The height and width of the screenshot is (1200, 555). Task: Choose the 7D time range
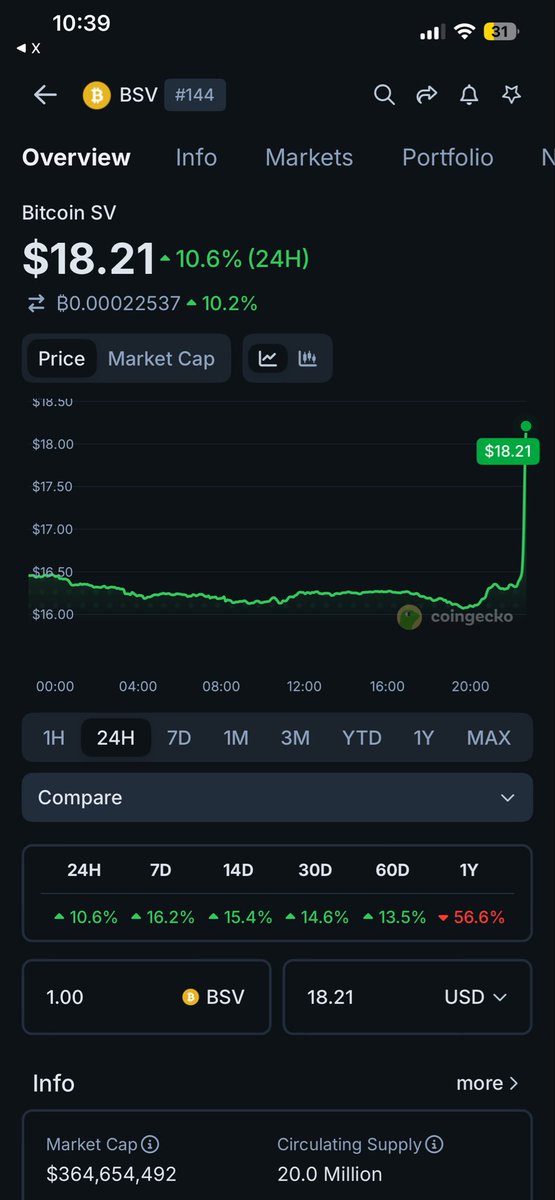179,738
